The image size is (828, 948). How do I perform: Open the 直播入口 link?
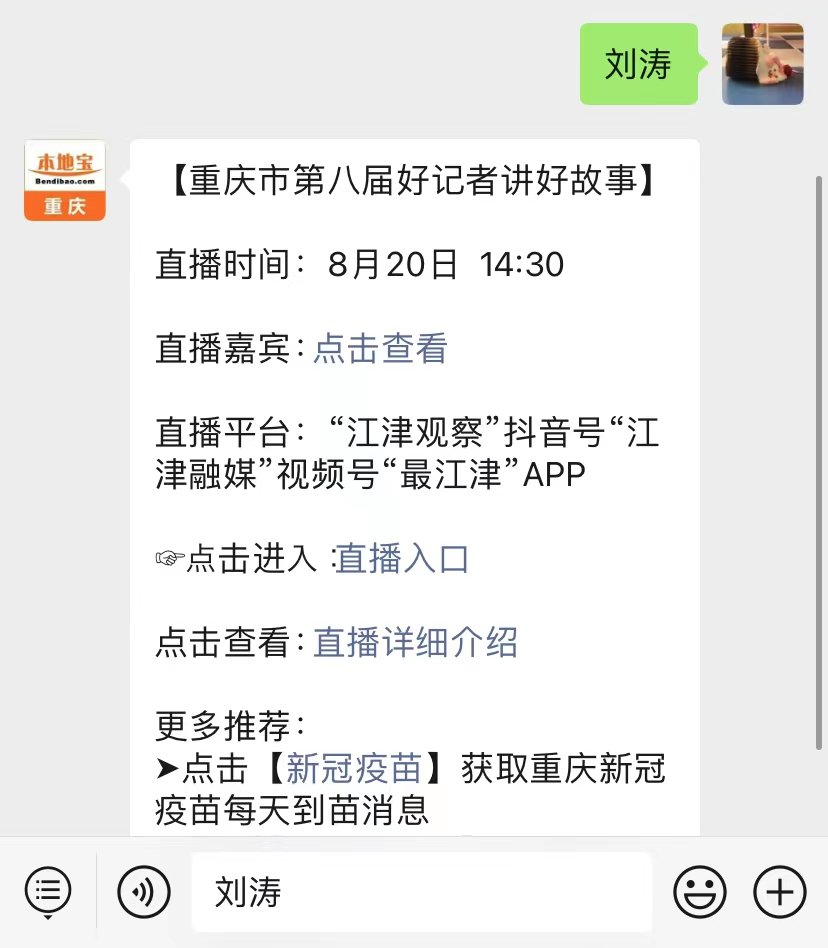(402, 559)
